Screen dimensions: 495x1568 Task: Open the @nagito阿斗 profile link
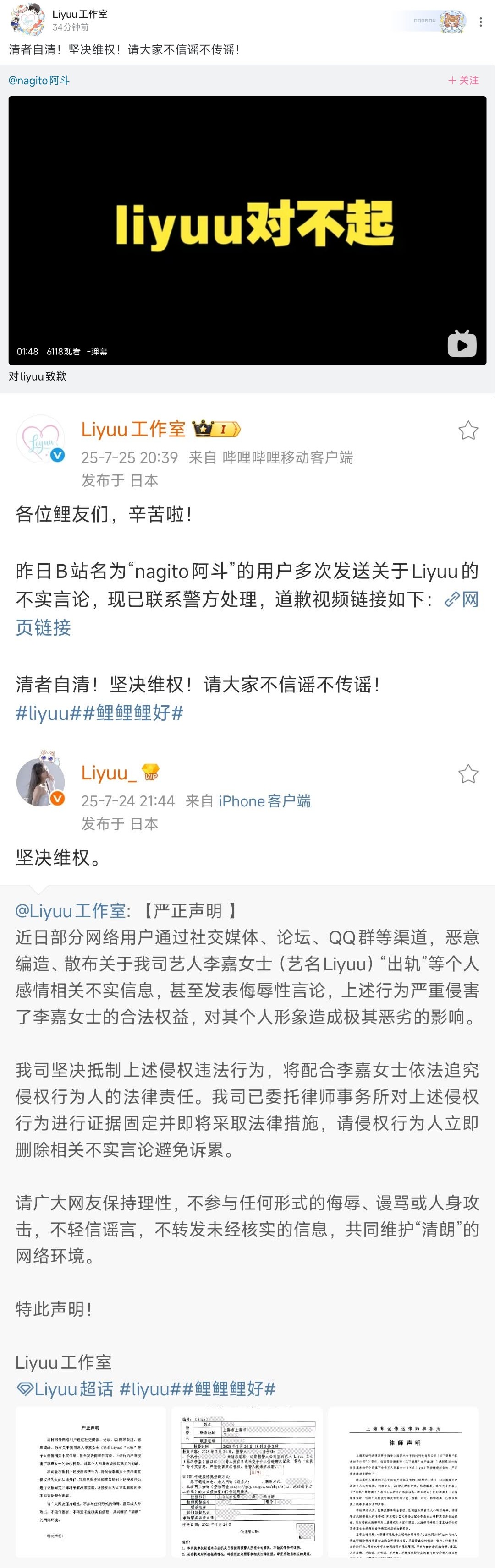pyautogui.click(x=39, y=80)
